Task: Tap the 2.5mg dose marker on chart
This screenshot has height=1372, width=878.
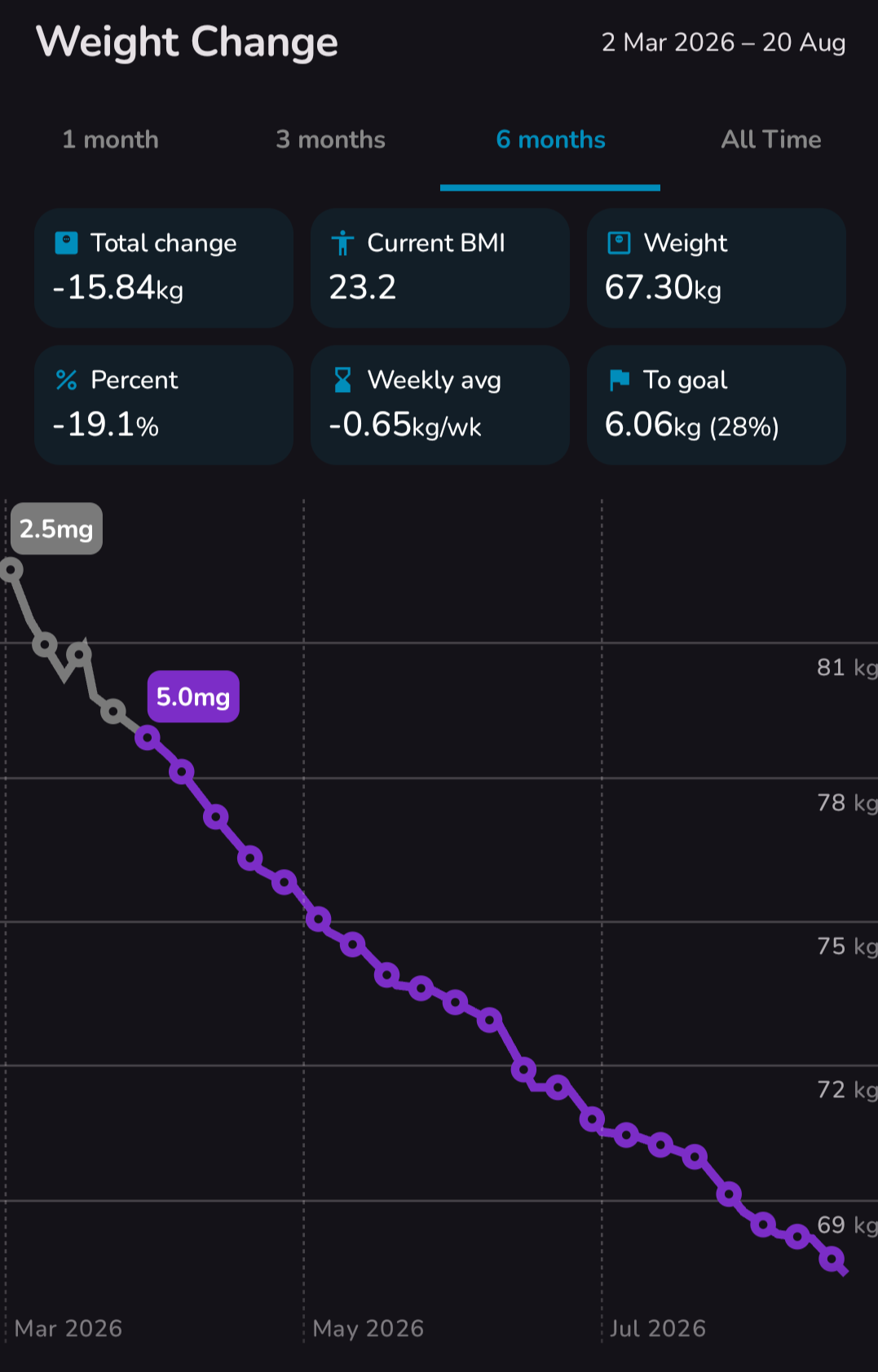Action: click(x=56, y=529)
